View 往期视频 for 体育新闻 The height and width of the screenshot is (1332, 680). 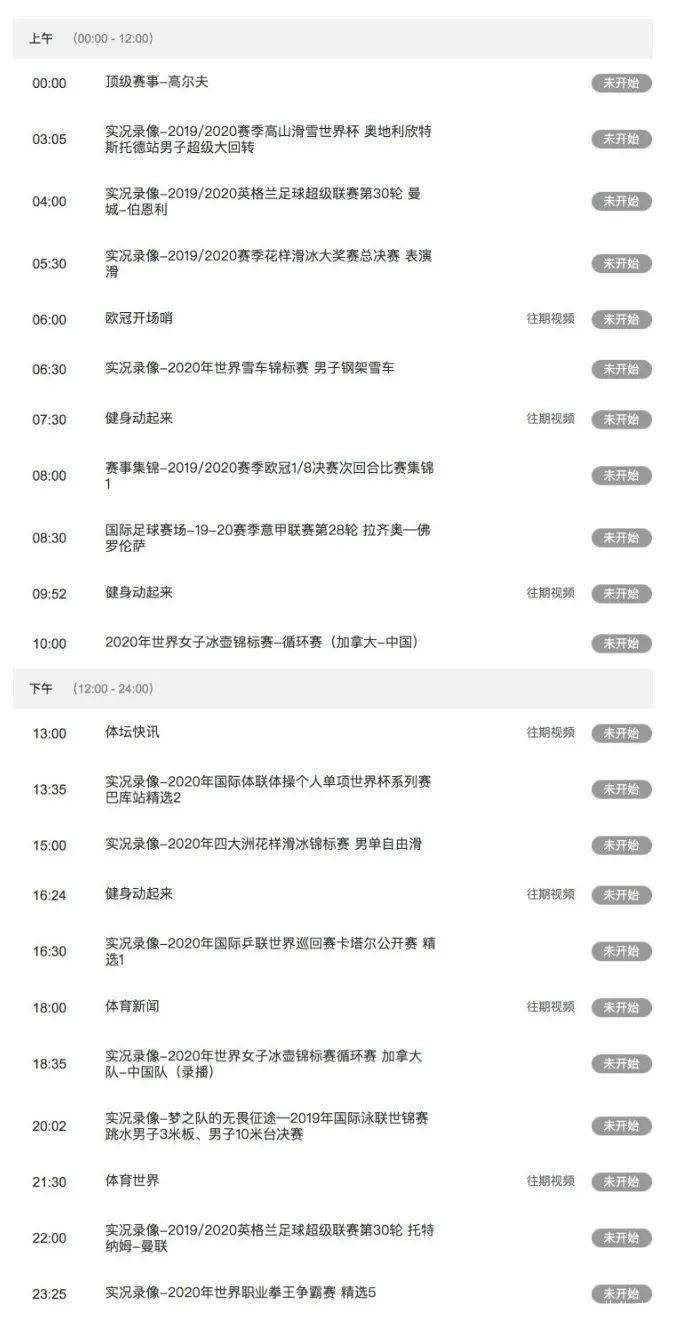(550, 1007)
